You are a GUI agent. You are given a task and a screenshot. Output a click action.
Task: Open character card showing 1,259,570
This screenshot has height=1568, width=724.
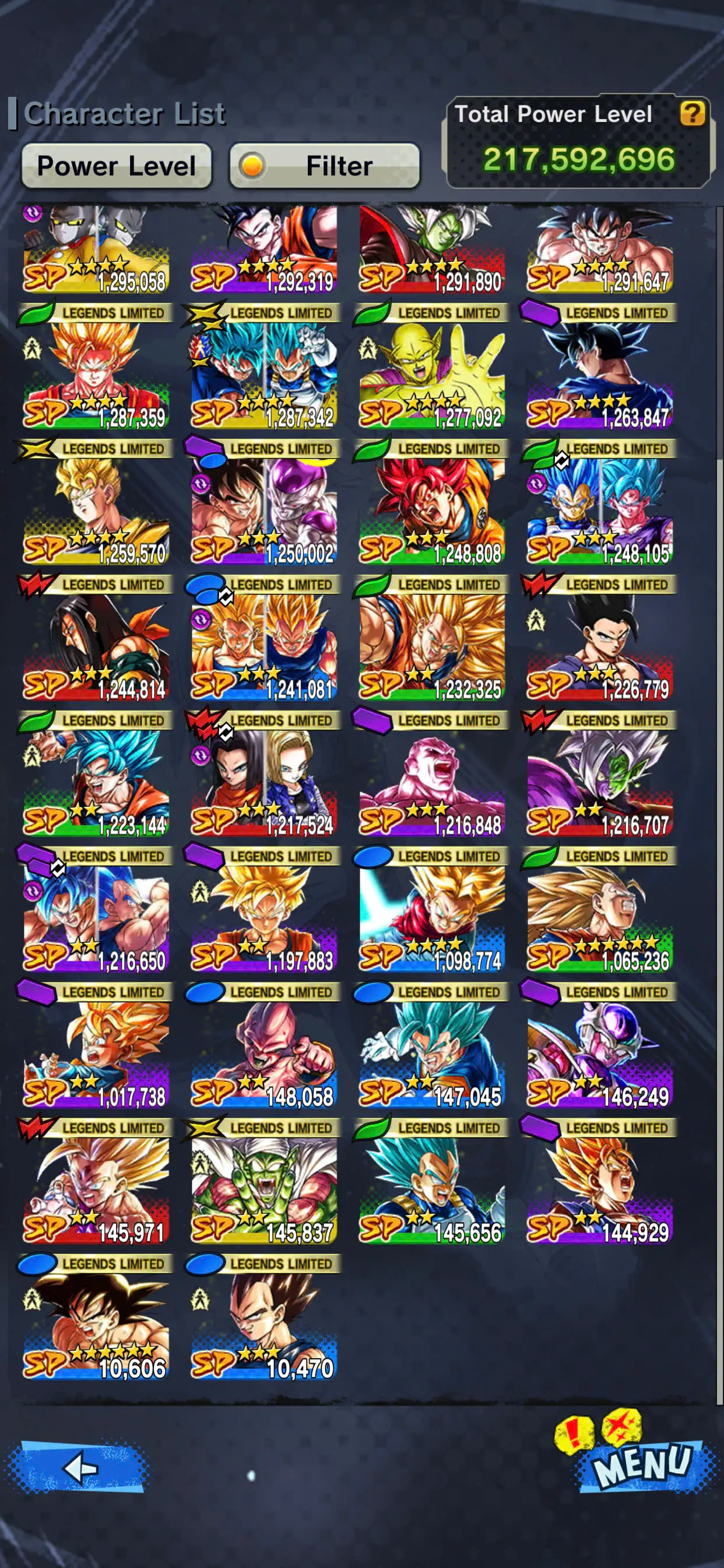[x=96, y=512]
